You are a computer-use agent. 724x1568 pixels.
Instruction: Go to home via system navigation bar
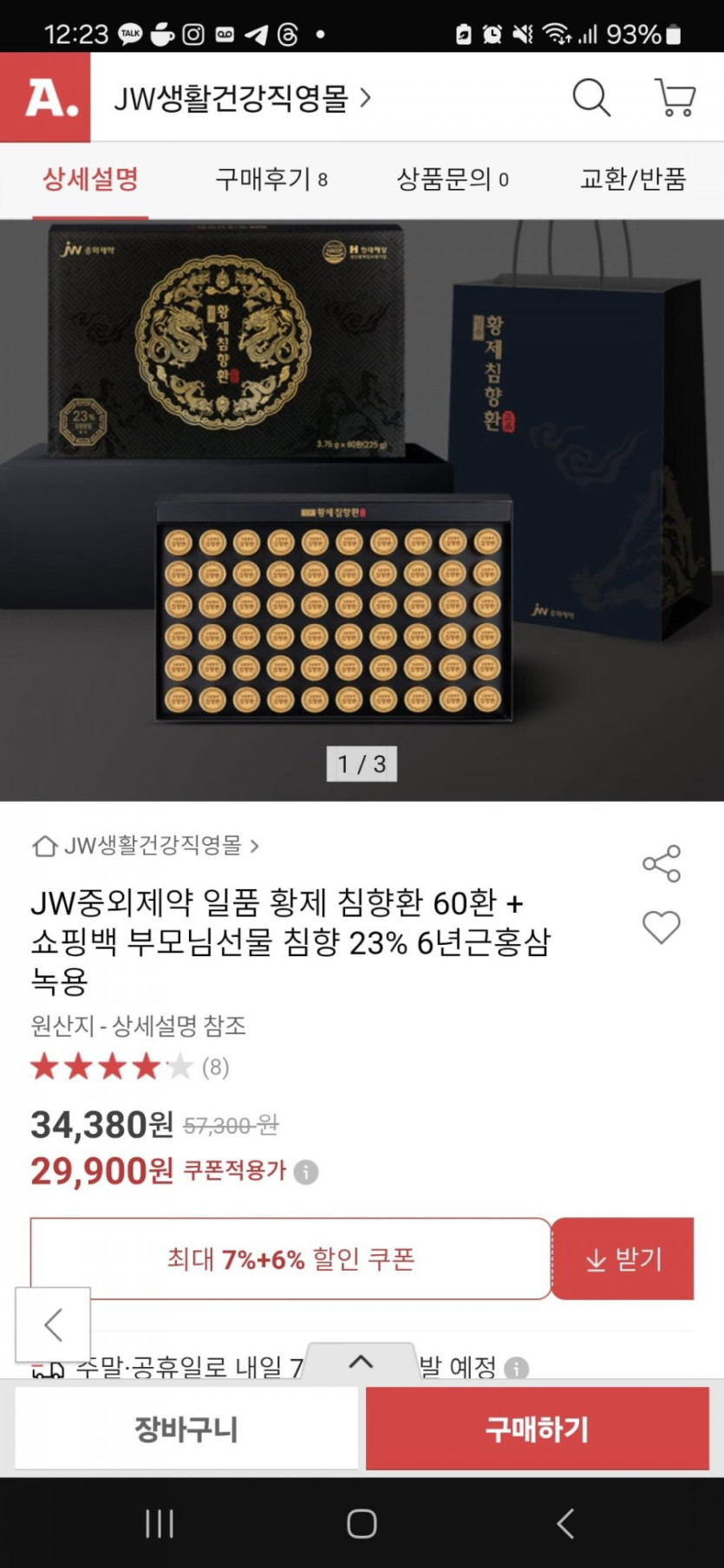coord(362,1523)
